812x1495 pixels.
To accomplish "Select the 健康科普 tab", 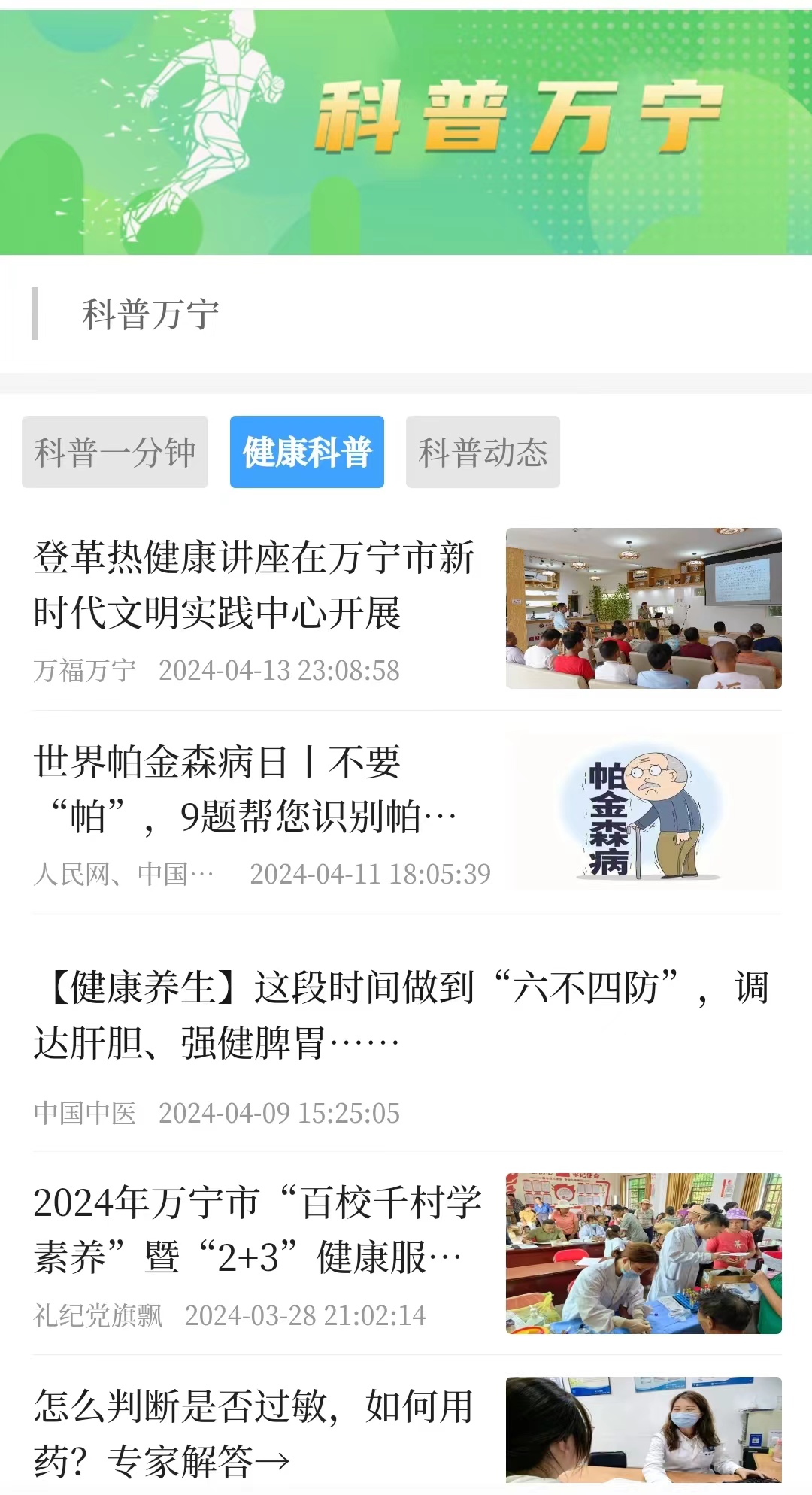I will (307, 452).
